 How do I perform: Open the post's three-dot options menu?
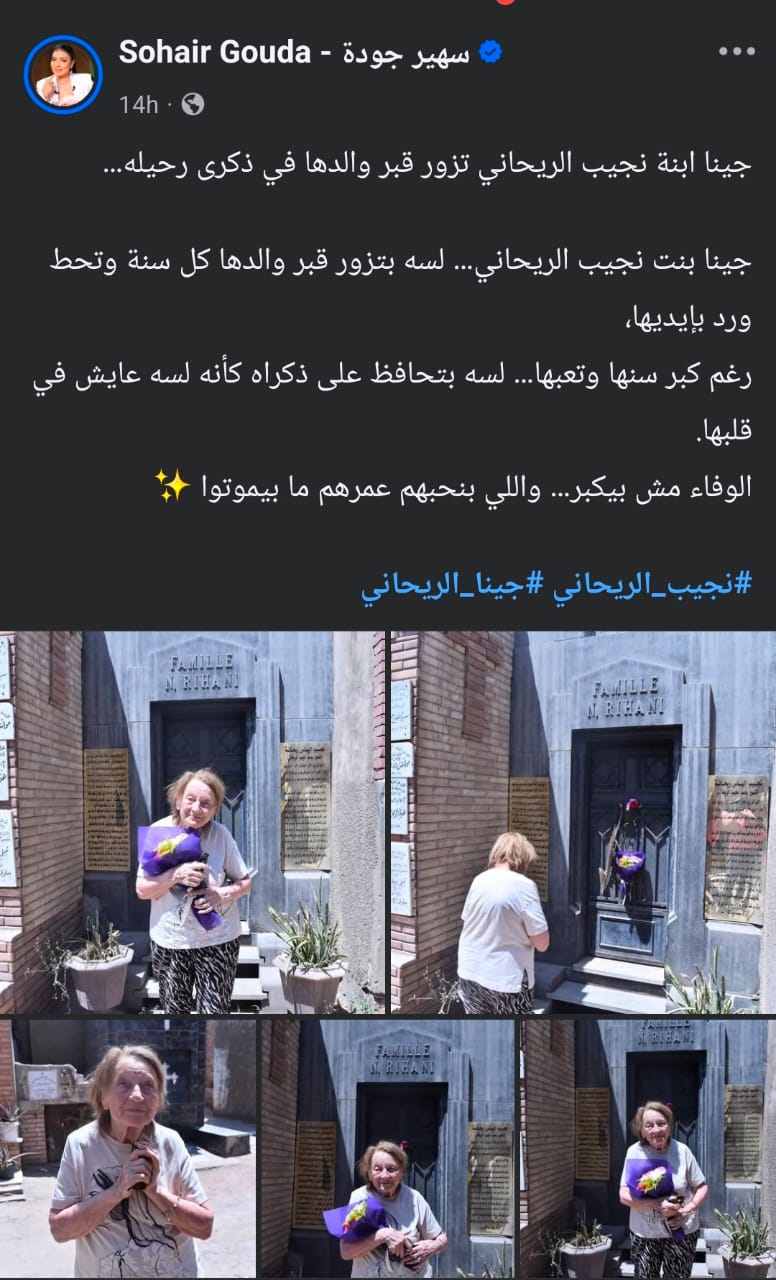click(736, 52)
